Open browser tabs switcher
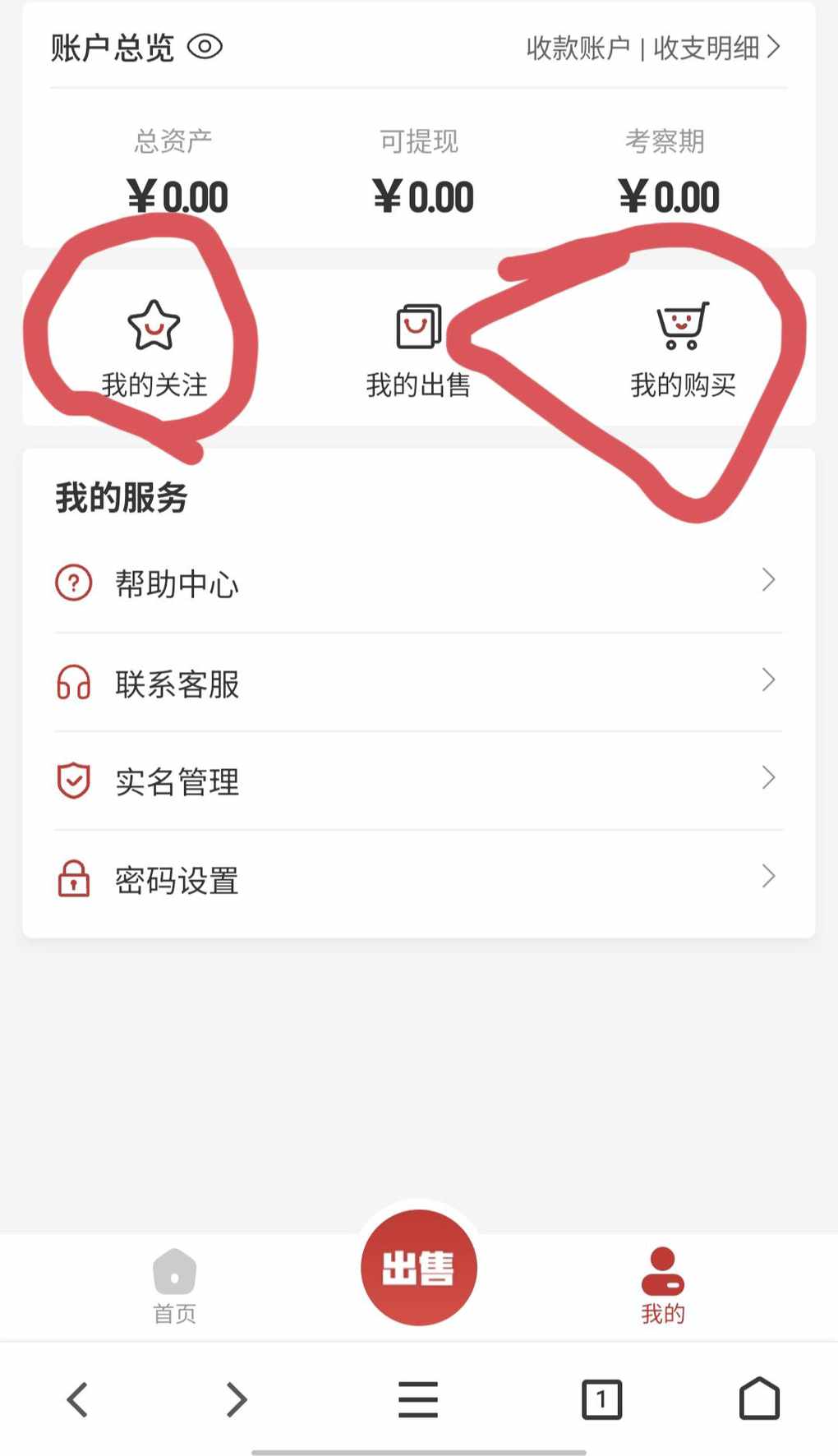The width and height of the screenshot is (838, 1456). 602,1399
